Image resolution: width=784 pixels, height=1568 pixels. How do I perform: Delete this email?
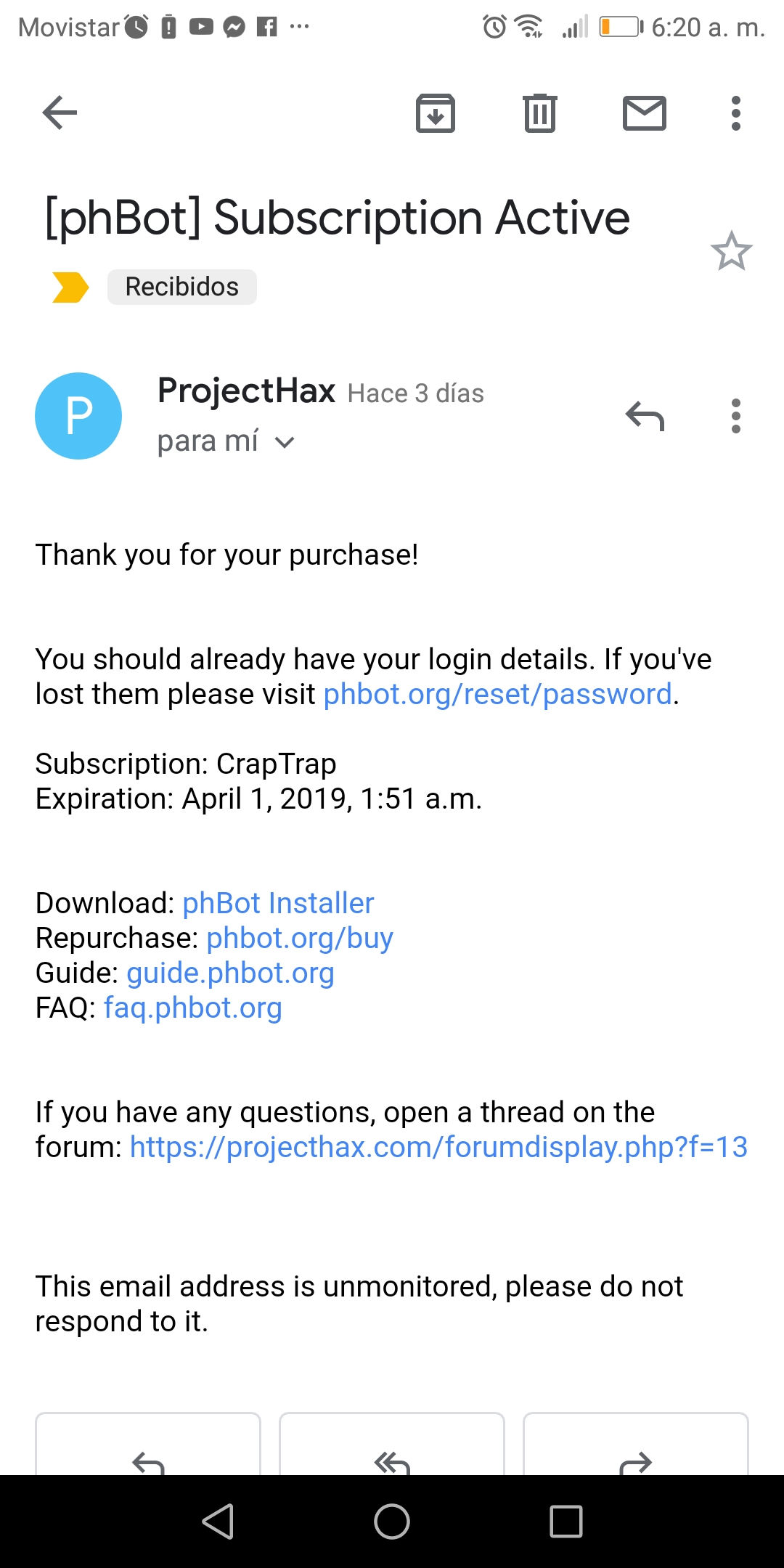pos(539,113)
